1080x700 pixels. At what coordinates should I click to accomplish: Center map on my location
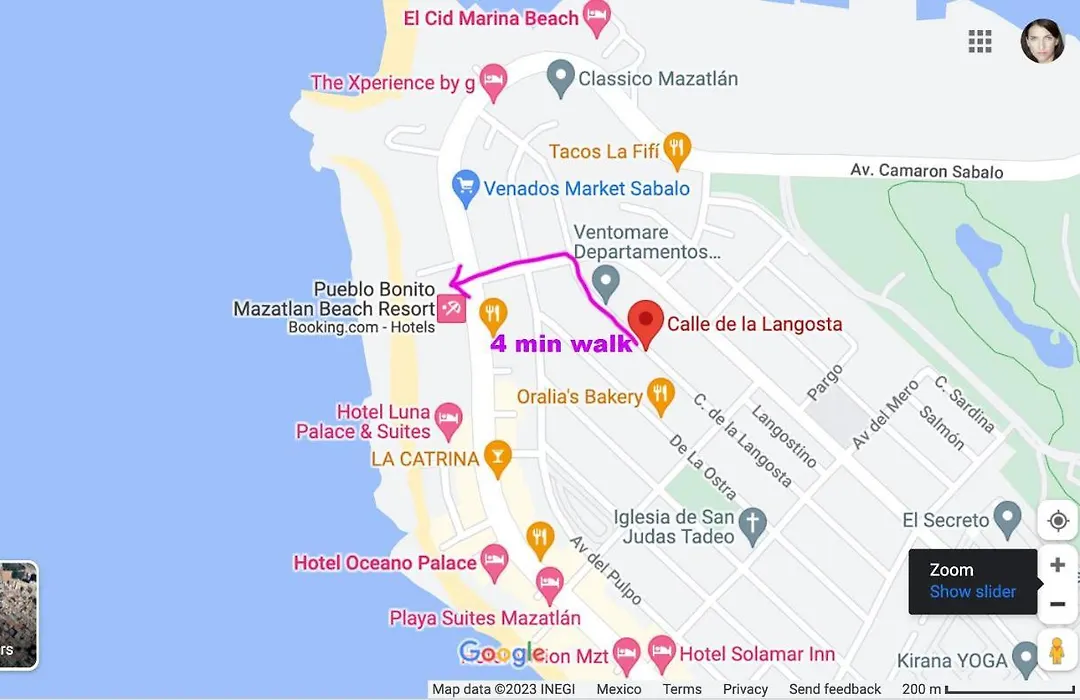pos(1057,520)
